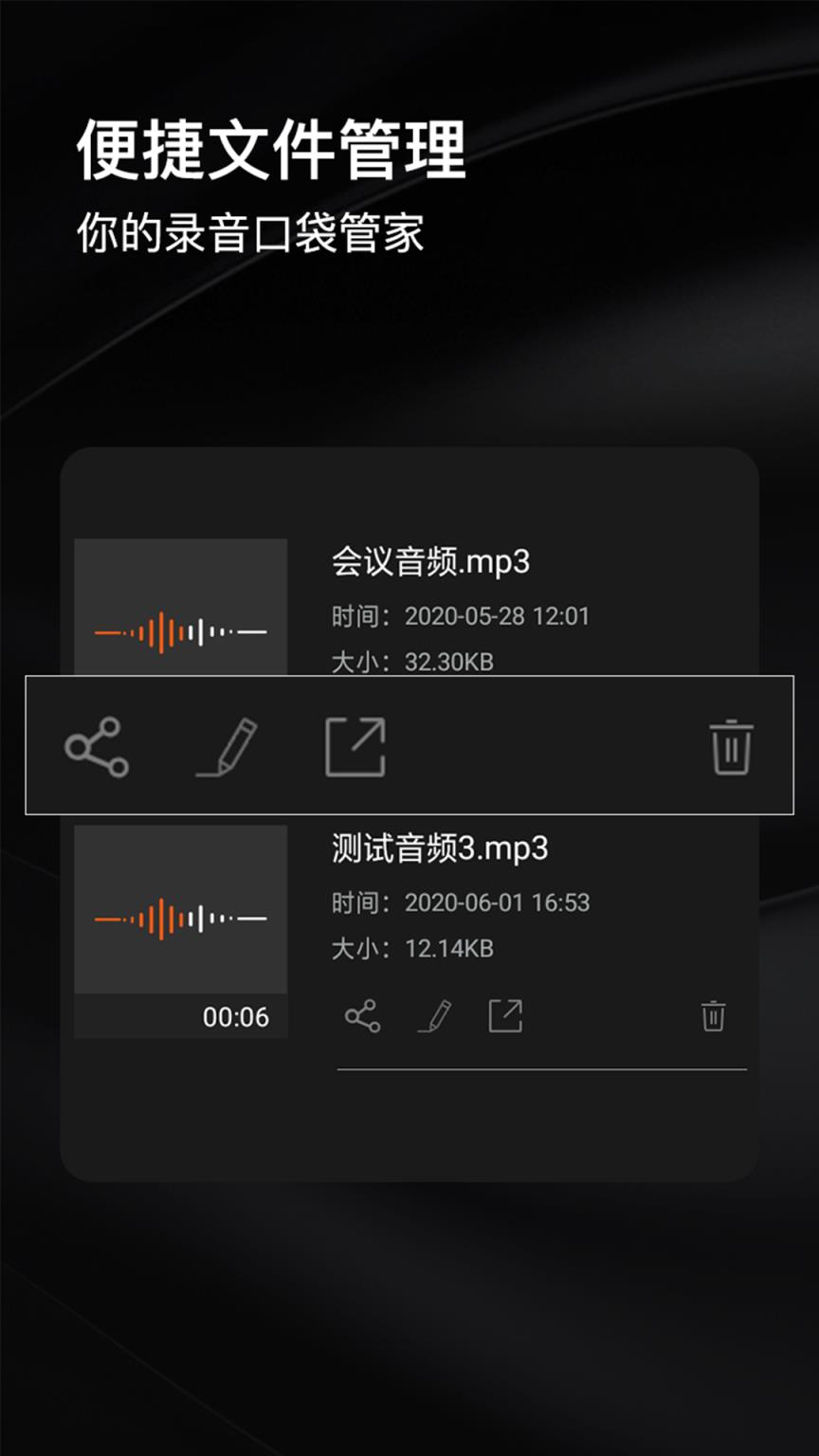
Task: Click the 便捷文件管理 heading
Action: (x=270, y=149)
